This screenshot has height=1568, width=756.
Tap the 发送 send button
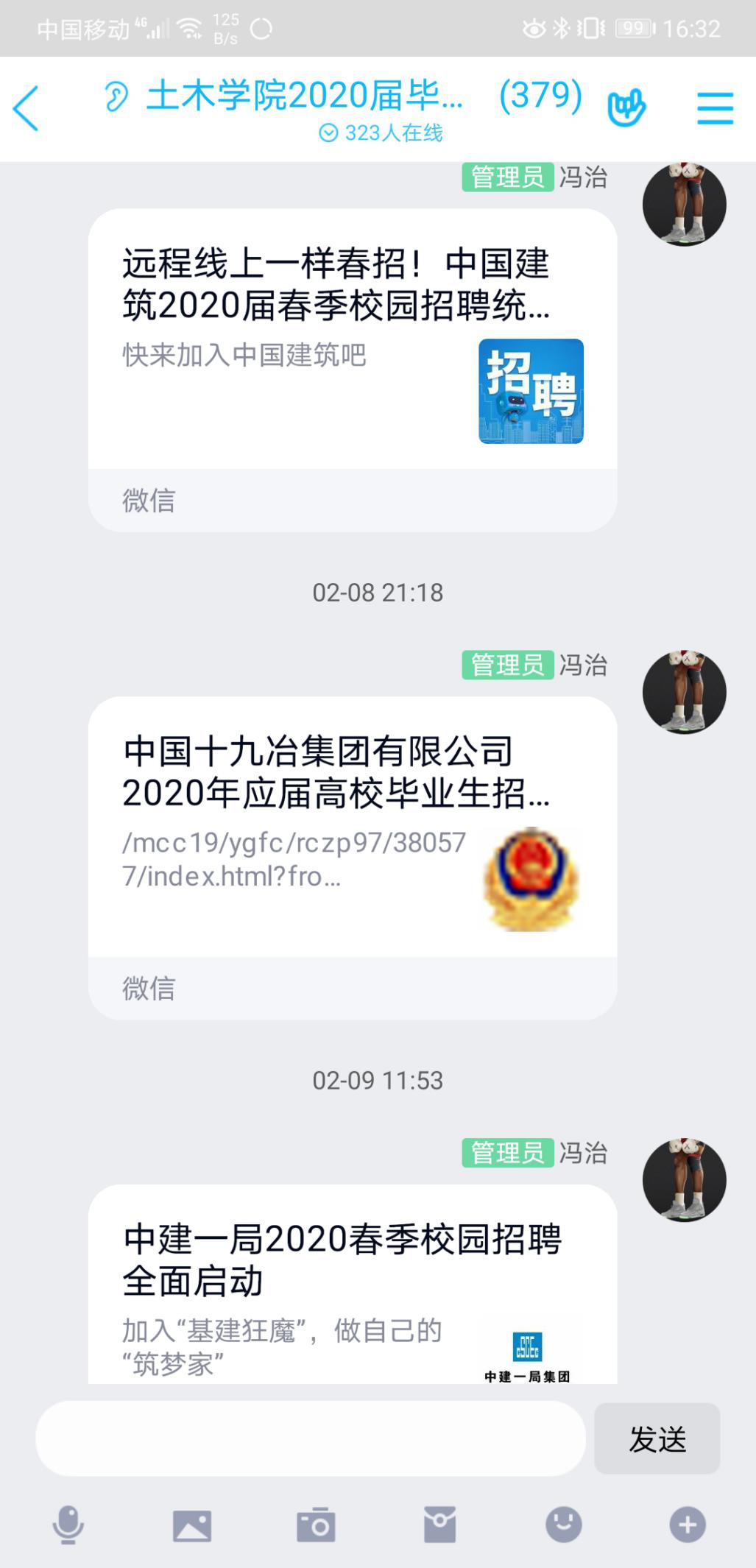(x=657, y=1438)
